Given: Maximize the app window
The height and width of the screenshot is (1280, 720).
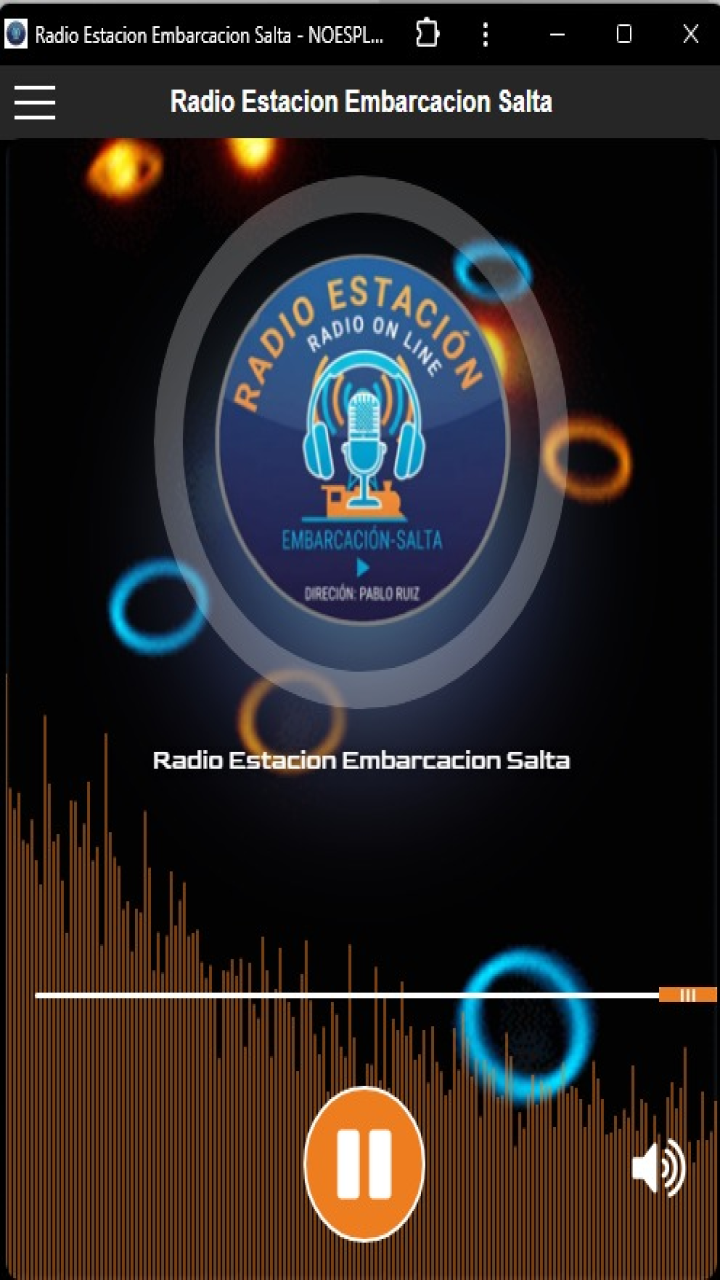Looking at the screenshot, I should (624, 35).
